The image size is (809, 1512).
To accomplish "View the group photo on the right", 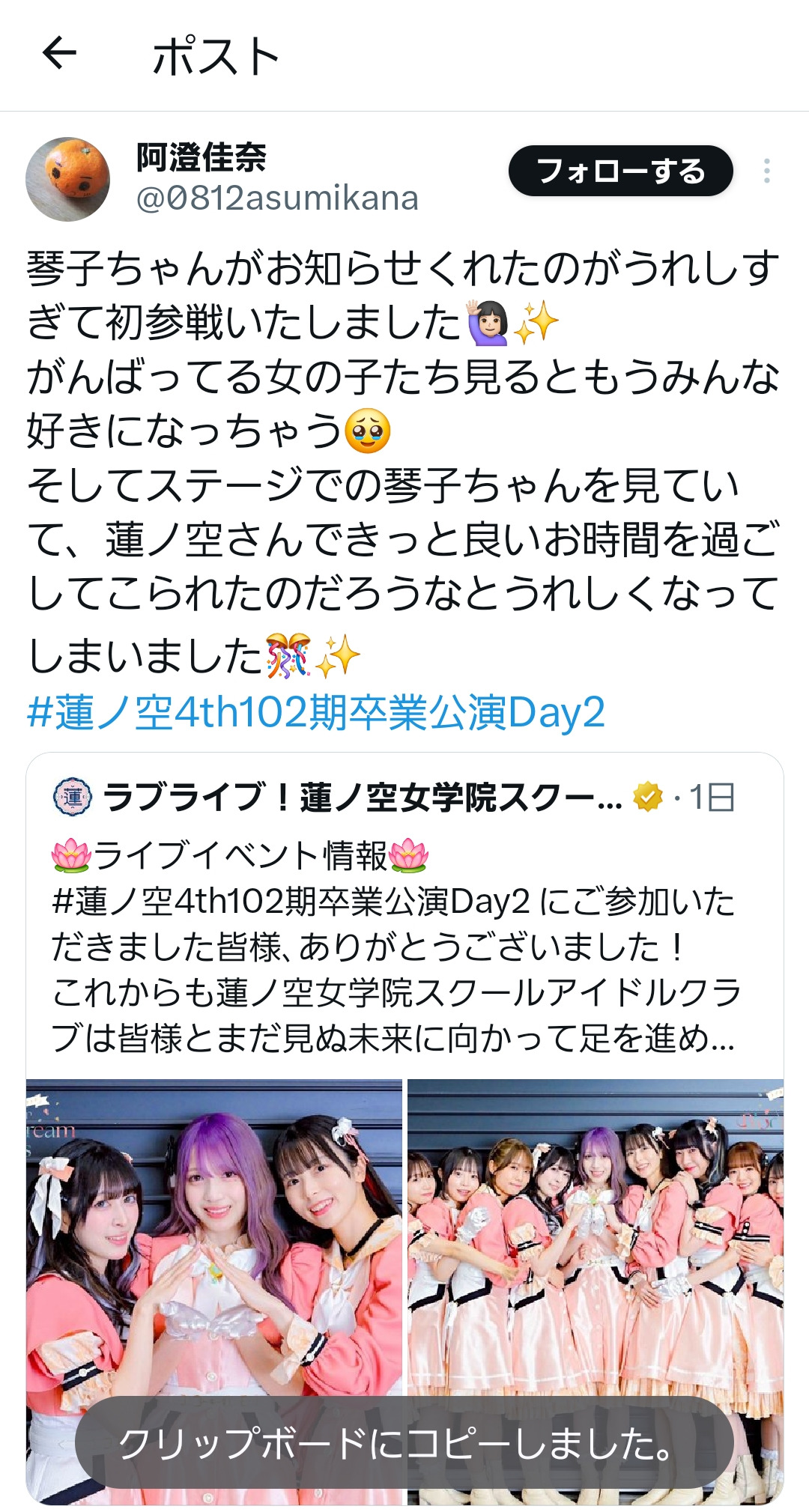I will pos(596,1292).
